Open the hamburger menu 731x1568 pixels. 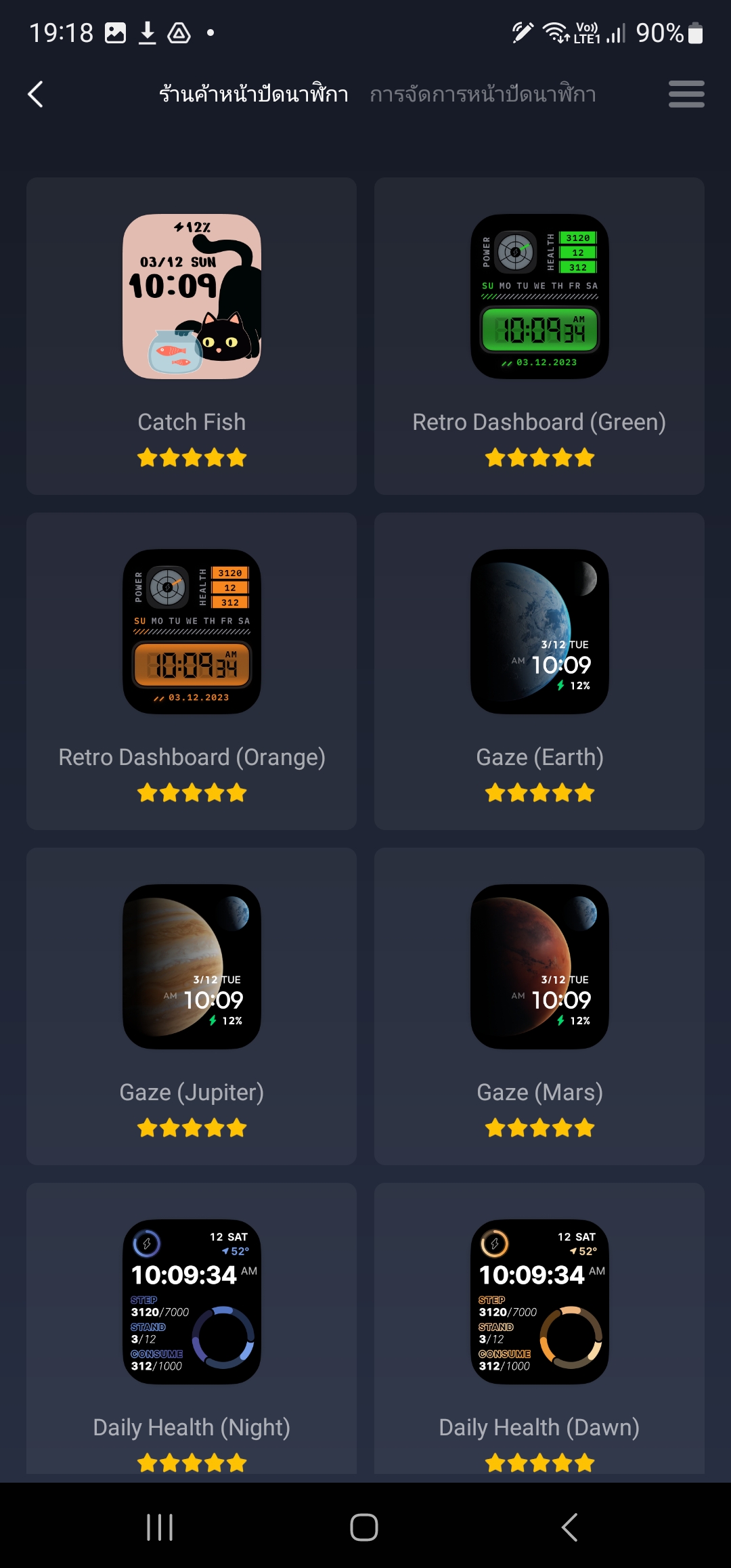click(x=686, y=94)
